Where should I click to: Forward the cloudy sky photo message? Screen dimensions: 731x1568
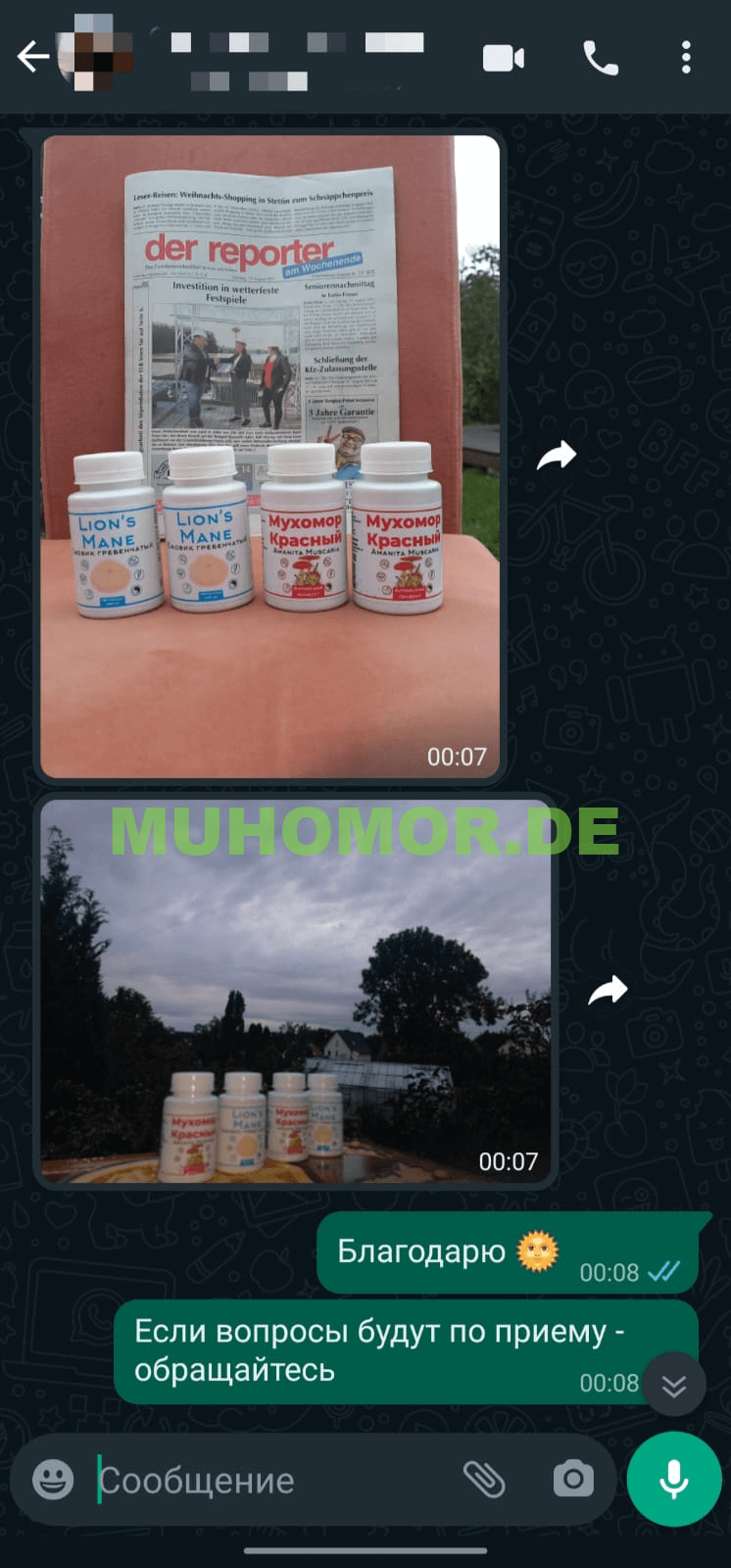point(608,990)
